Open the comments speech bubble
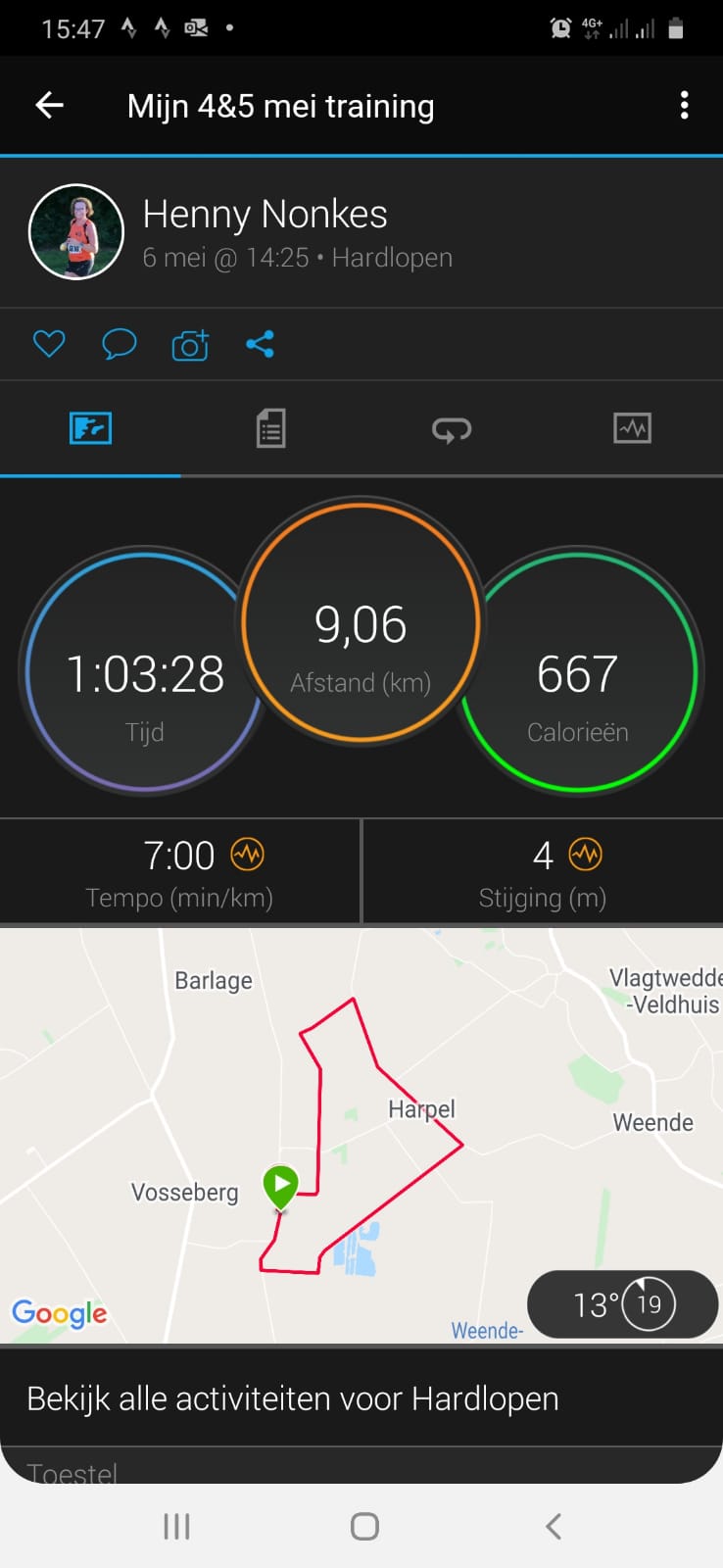This screenshot has width=723, height=1568. pyautogui.click(x=119, y=344)
